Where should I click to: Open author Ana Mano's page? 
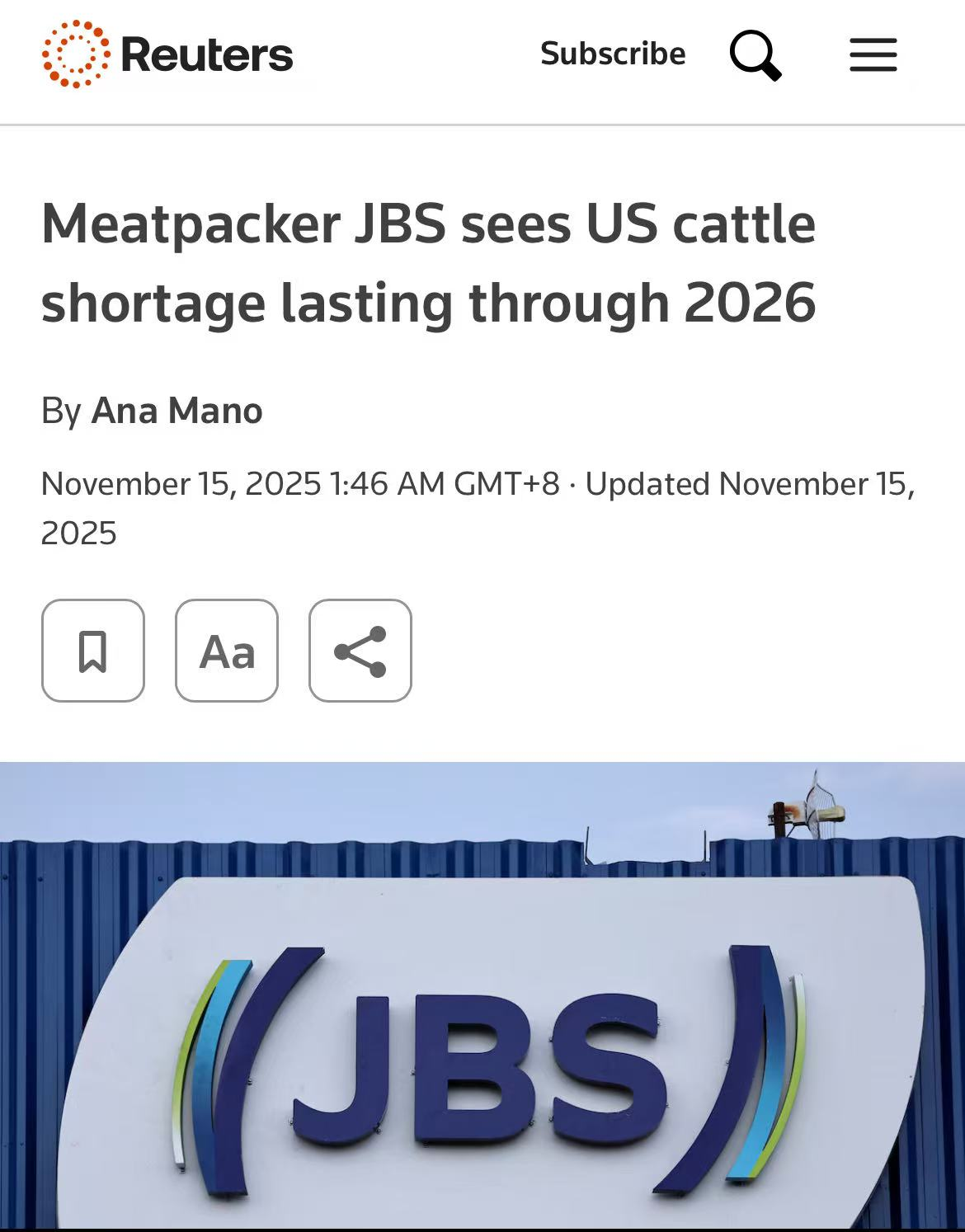click(x=177, y=411)
